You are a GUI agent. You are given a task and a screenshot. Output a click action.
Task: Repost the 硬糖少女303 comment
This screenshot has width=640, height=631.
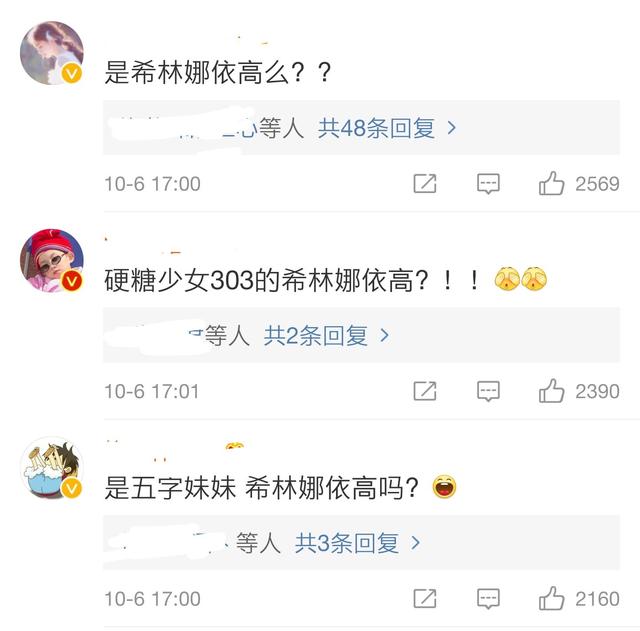(x=425, y=391)
